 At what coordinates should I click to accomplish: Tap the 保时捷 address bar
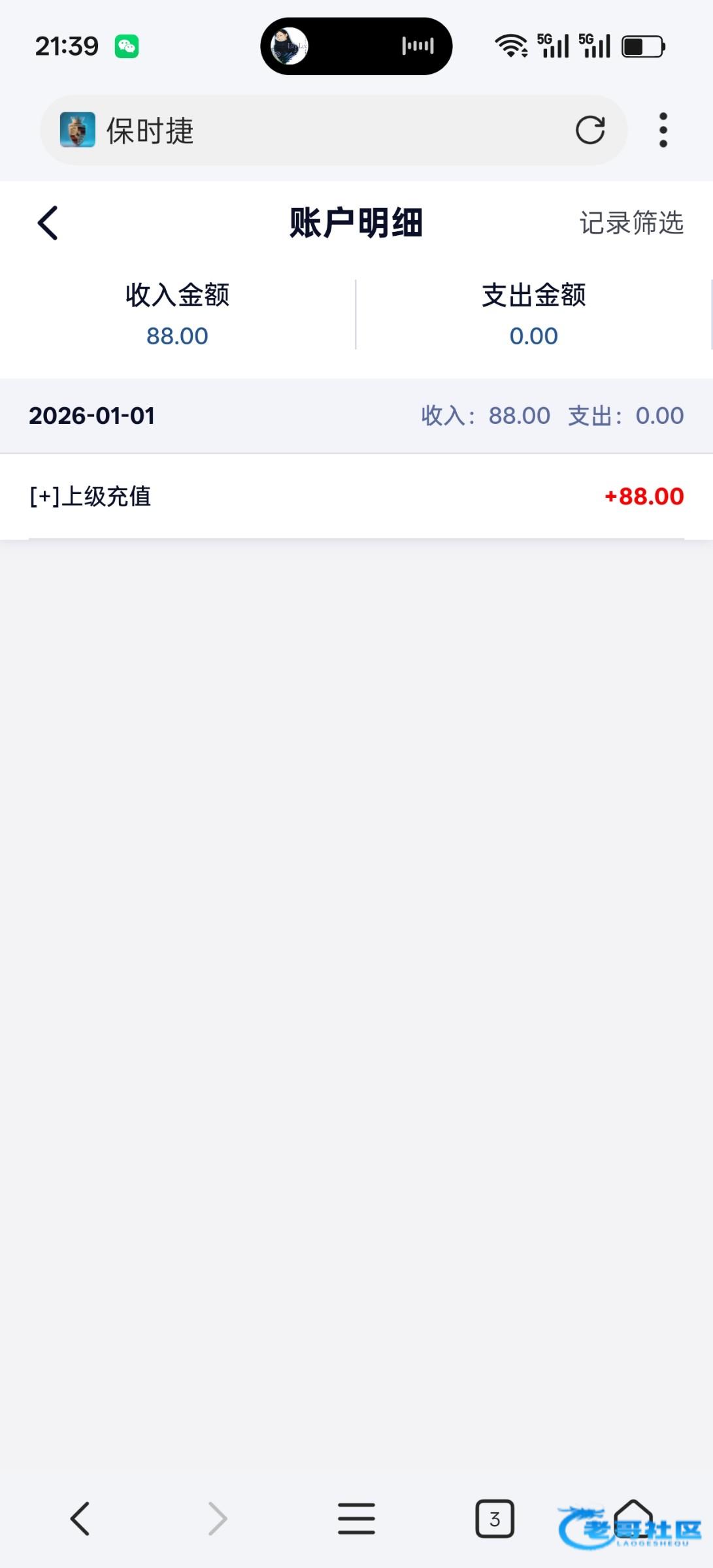point(327,130)
